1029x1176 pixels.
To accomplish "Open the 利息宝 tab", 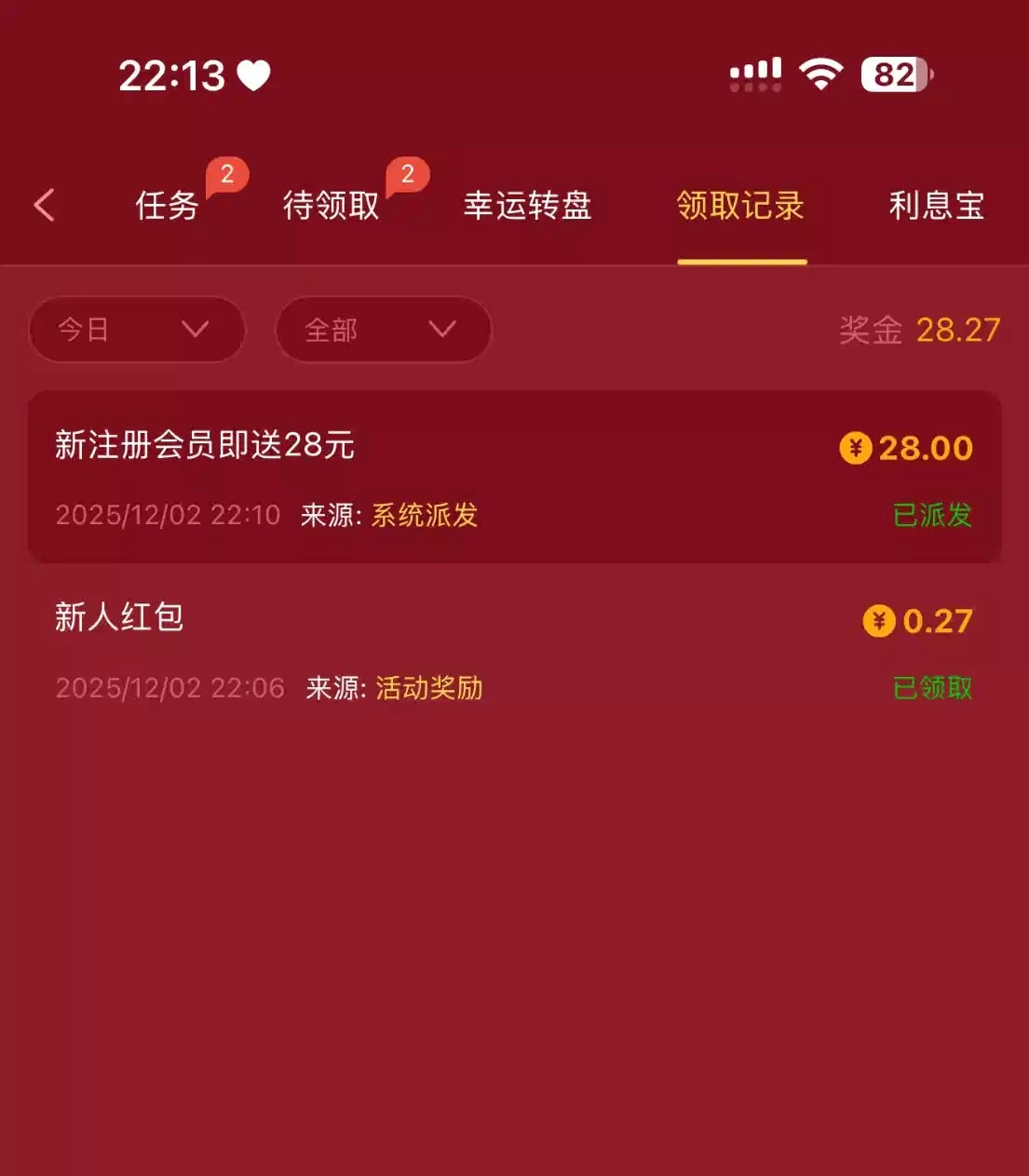I will [x=937, y=205].
